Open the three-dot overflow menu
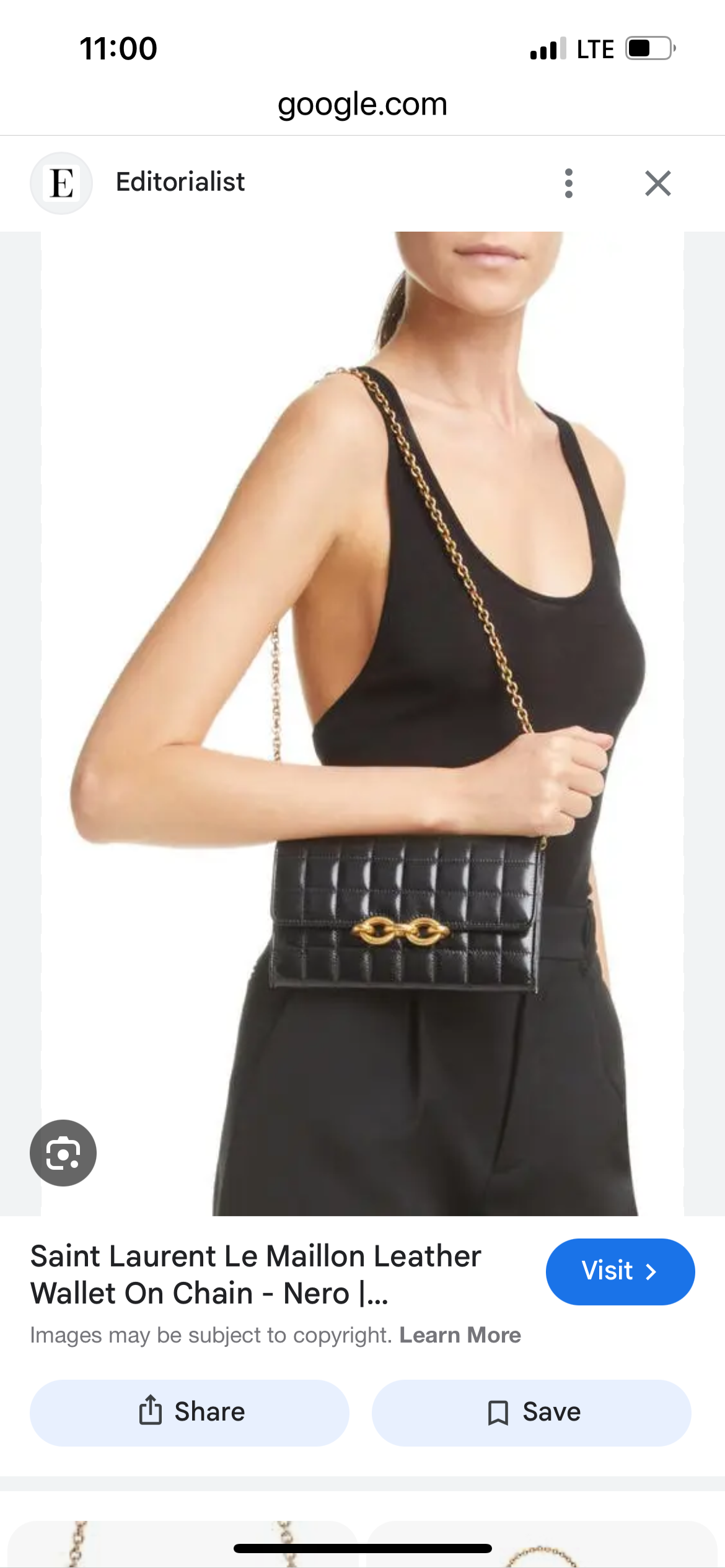 pyautogui.click(x=568, y=183)
